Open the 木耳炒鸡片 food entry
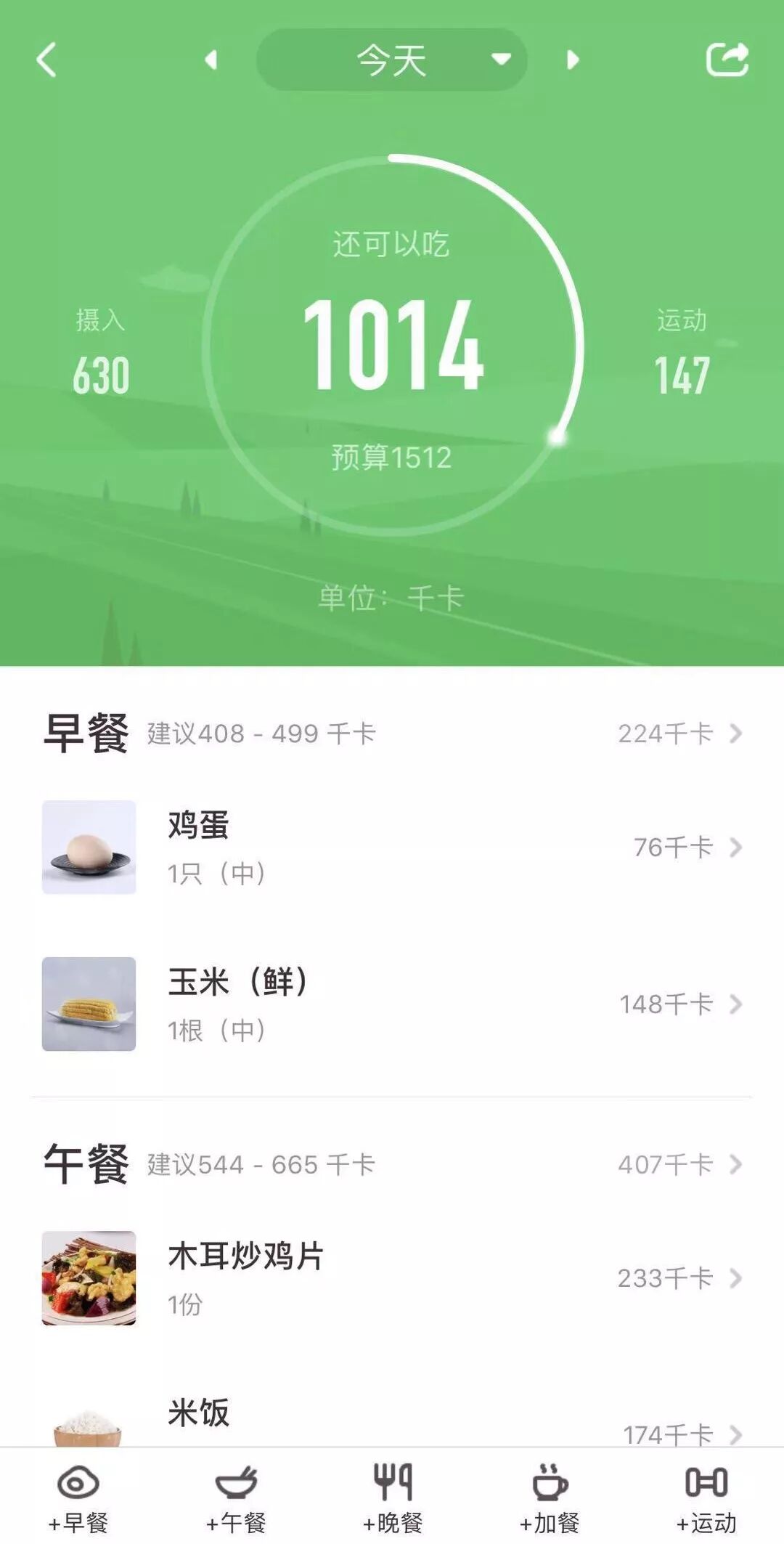The image size is (784, 1544). (392, 1278)
